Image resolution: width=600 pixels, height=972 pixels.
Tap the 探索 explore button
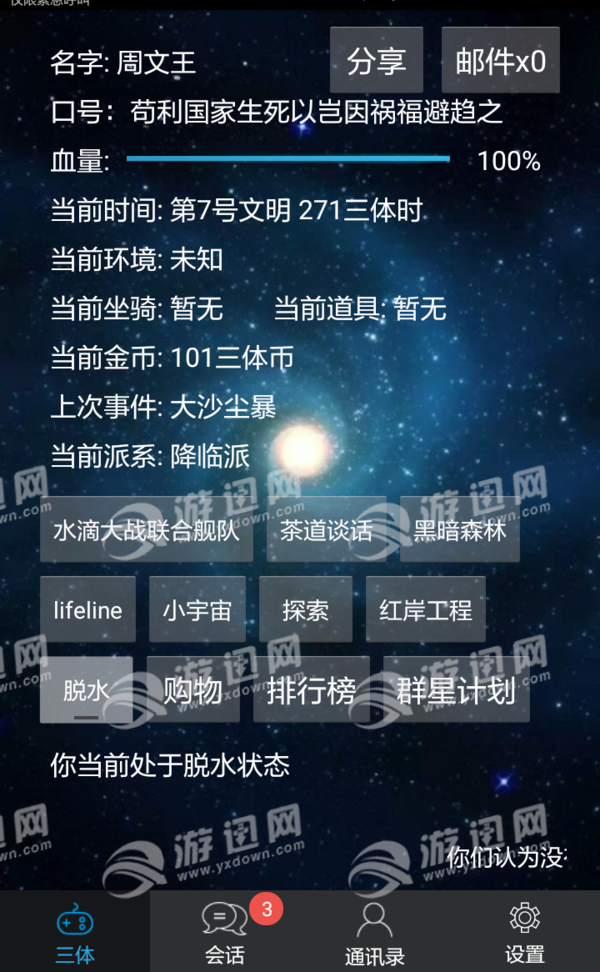coord(305,610)
